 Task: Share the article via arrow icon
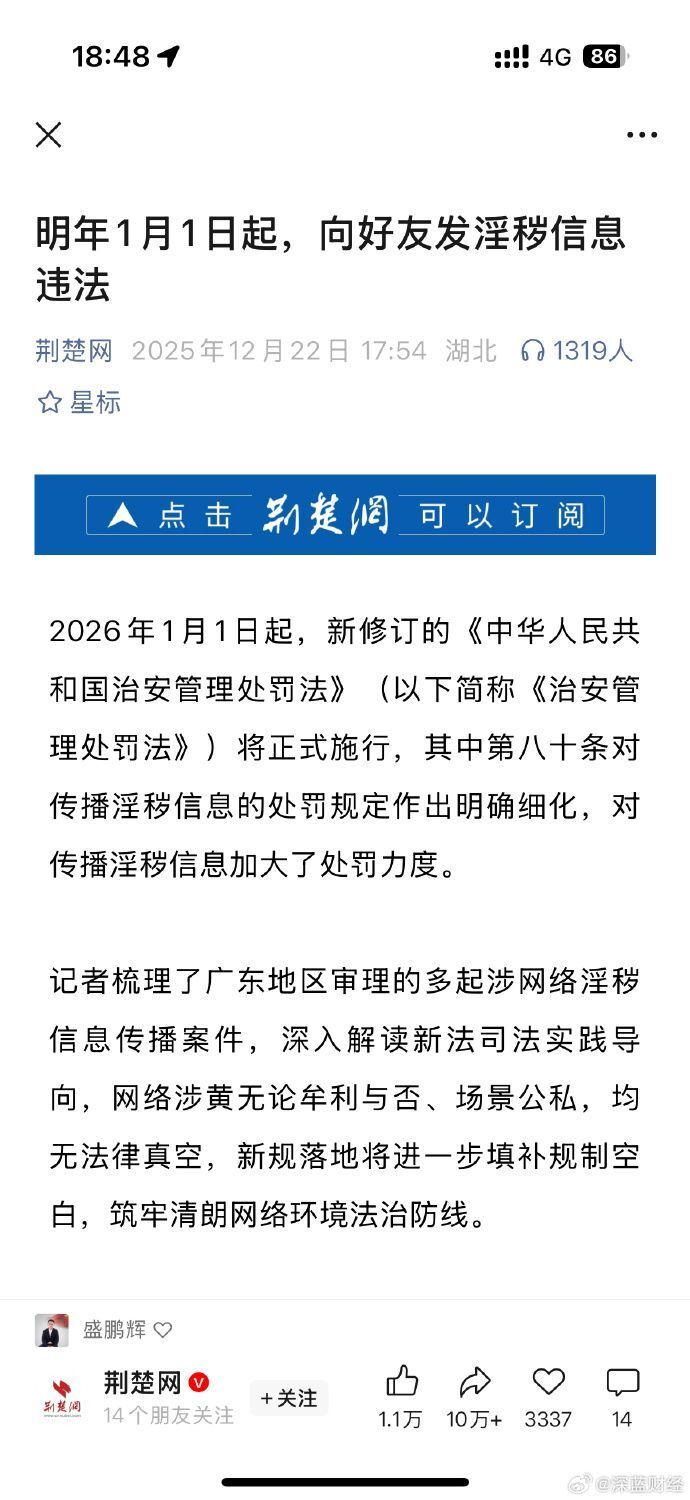(x=474, y=1383)
